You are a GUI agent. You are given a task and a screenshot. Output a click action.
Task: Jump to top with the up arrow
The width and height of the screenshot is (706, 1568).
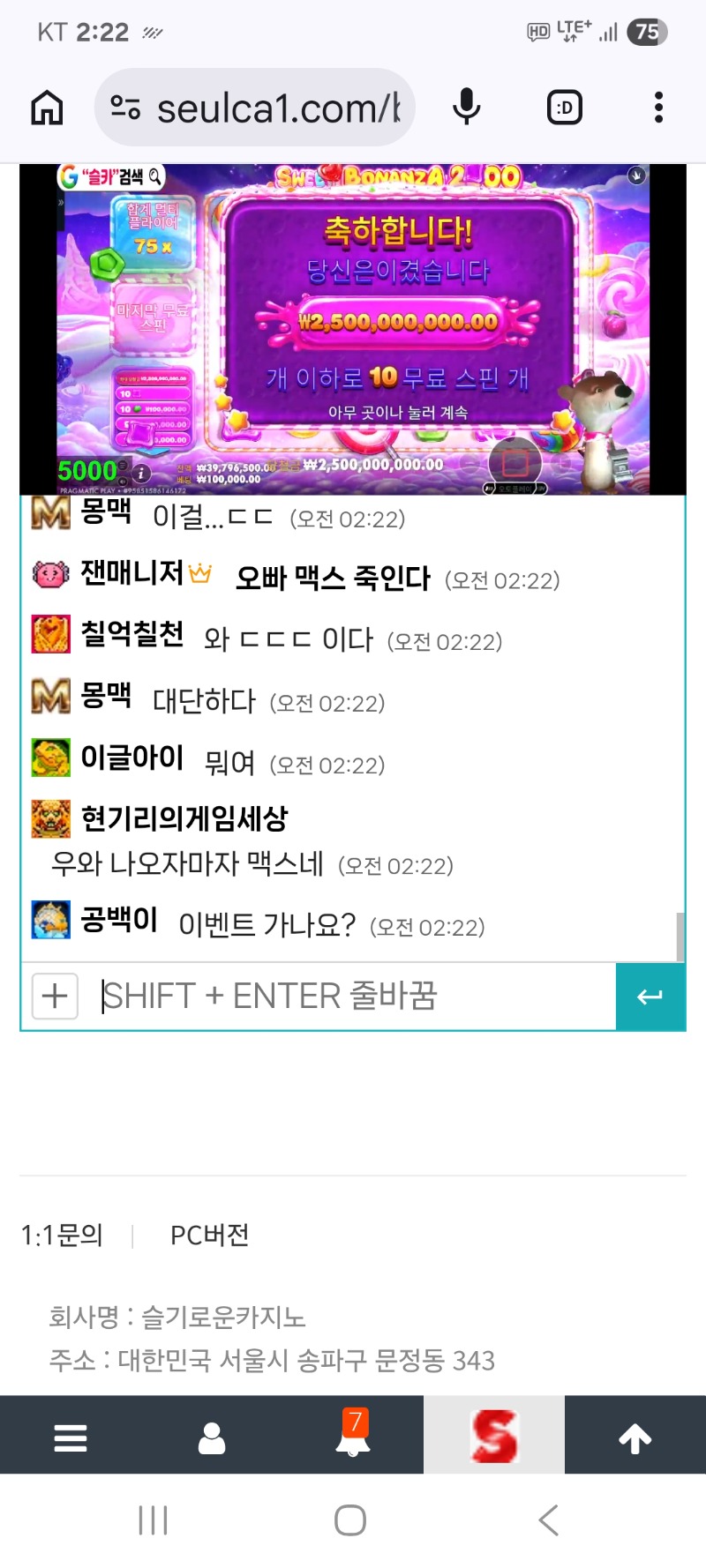tap(635, 1437)
